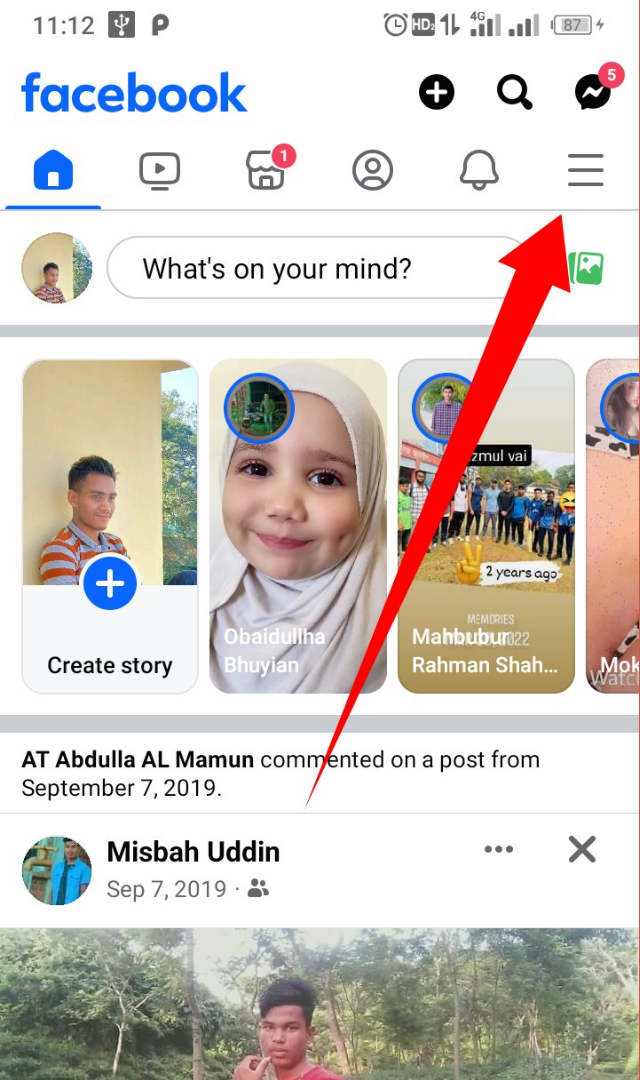Viewport: 640px width, 1080px height.
Task: Open the hamburger menu tab
Action: (x=585, y=171)
